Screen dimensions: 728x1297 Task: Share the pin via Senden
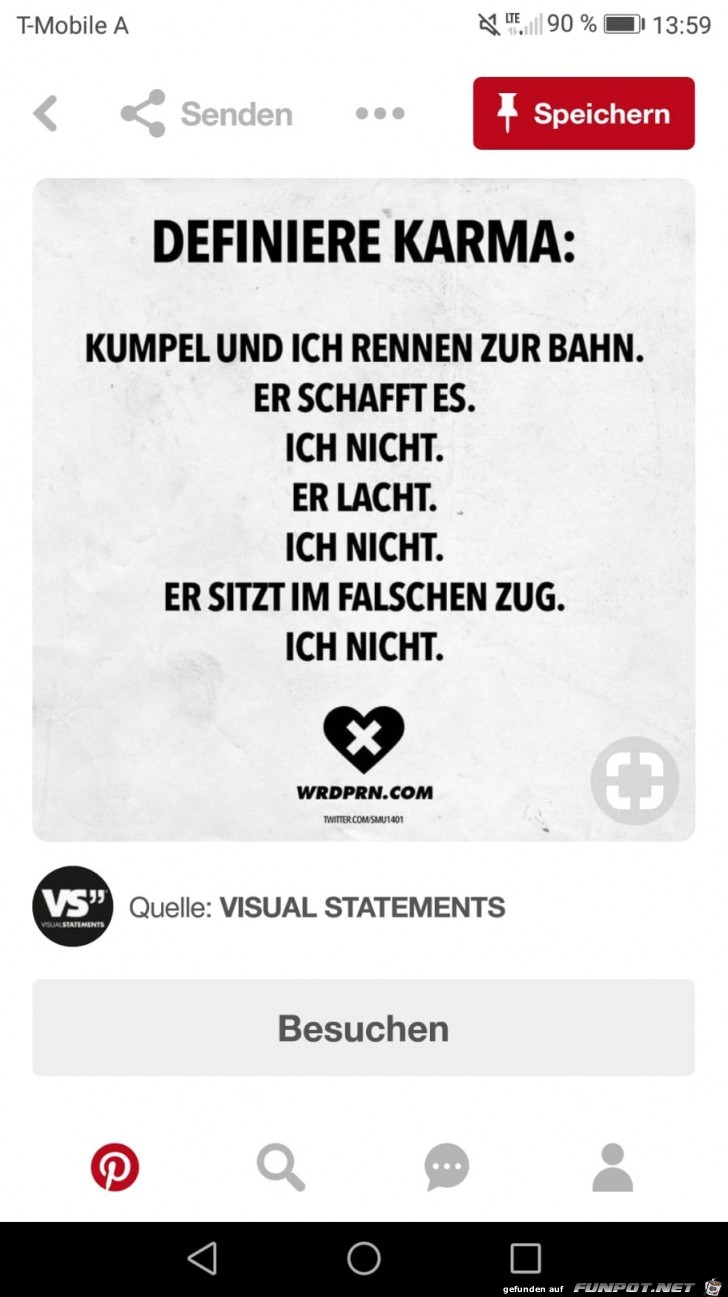(207, 114)
